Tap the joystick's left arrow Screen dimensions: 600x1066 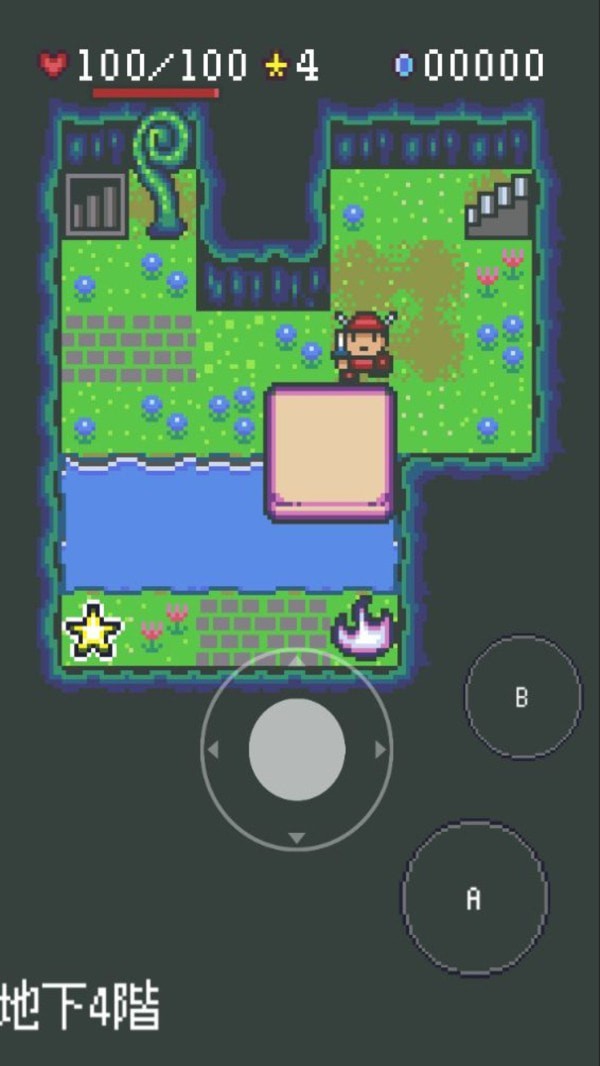point(212,749)
